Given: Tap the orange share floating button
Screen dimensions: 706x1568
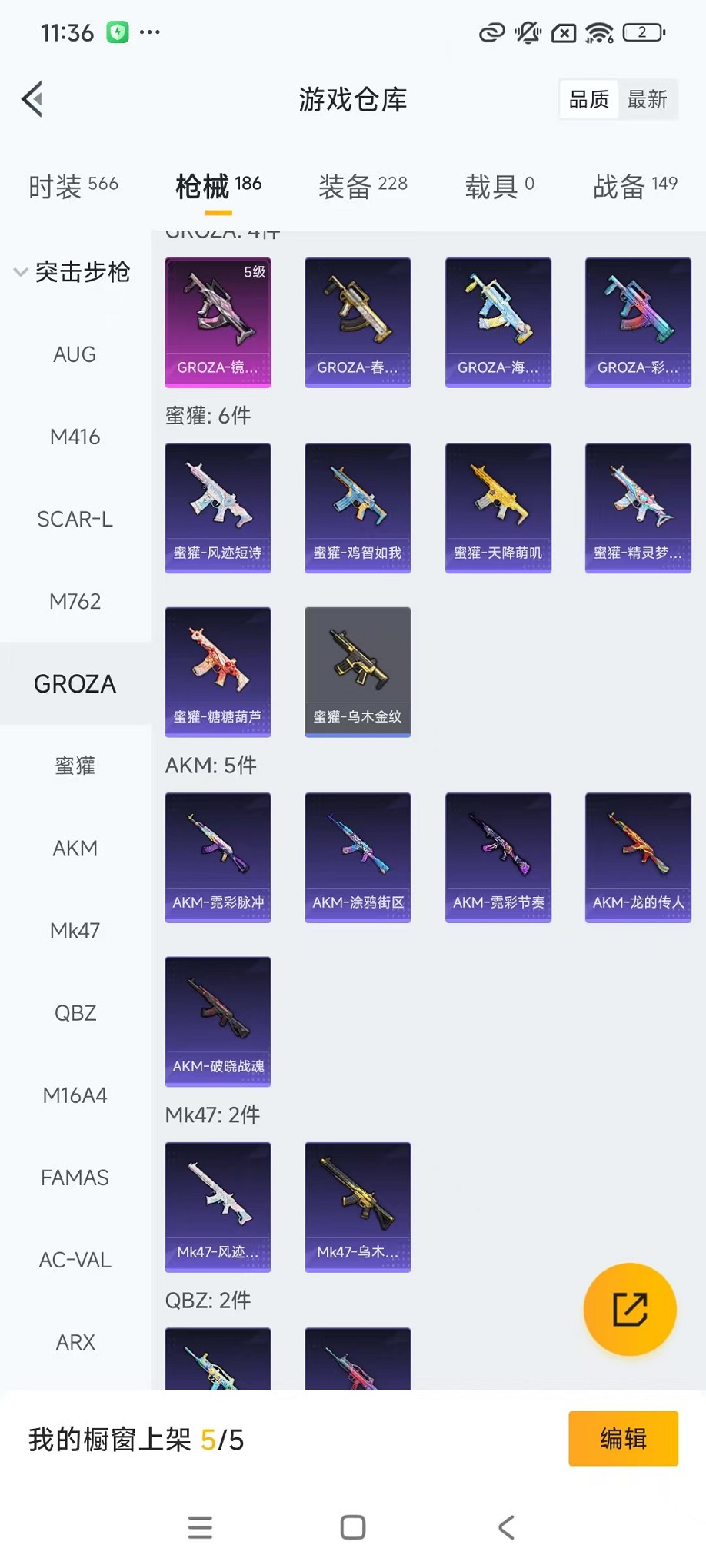Looking at the screenshot, I should (629, 1309).
